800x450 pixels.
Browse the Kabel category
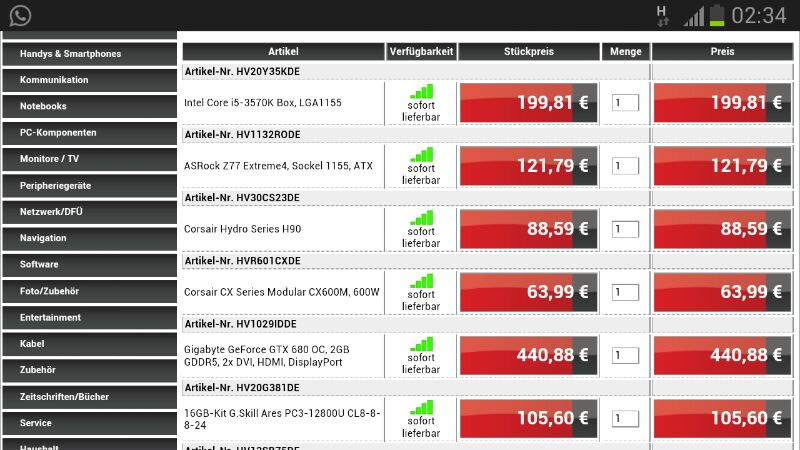pos(89,344)
